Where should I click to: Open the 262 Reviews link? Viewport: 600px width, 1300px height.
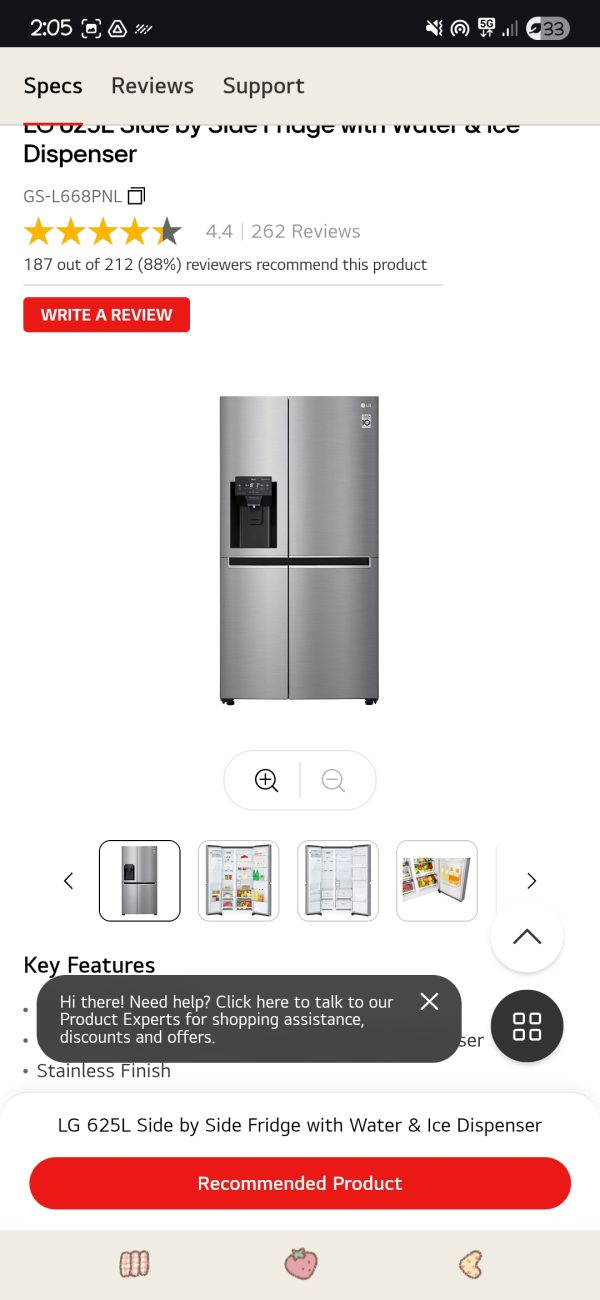click(305, 231)
